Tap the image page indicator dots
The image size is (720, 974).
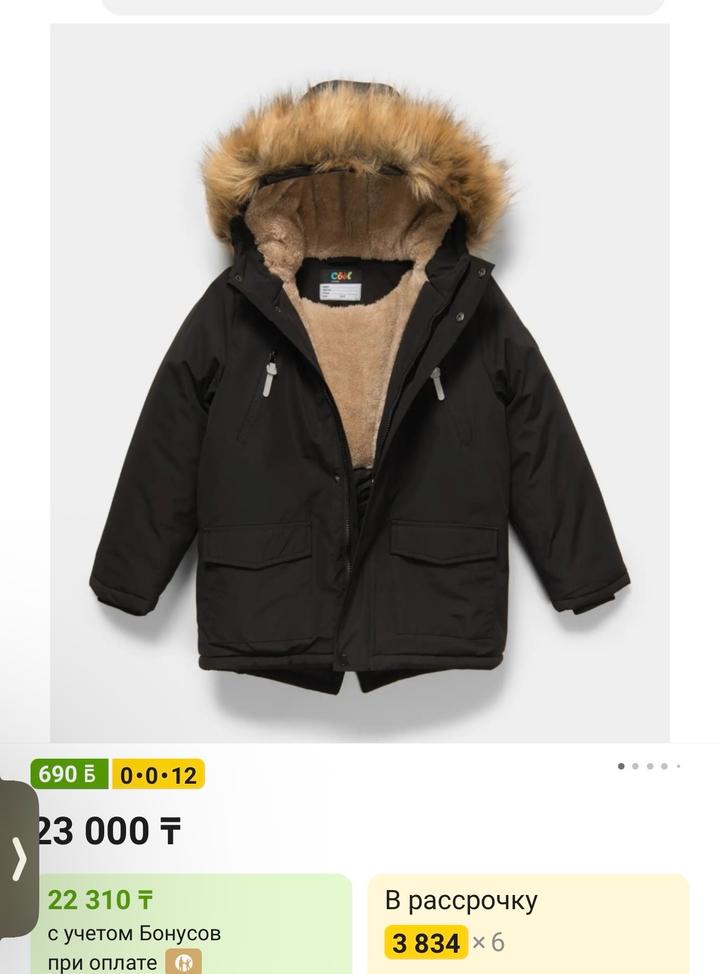[x=649, y=766]
